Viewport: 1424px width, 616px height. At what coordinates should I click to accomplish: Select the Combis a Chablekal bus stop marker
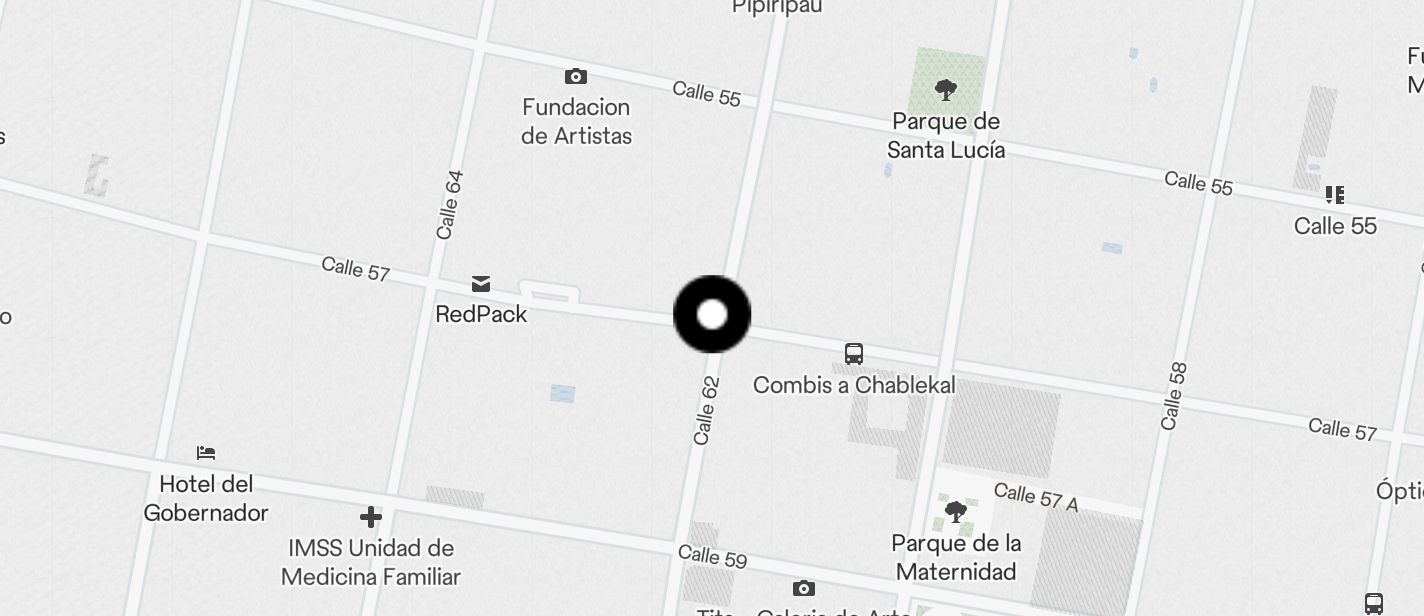[x=854, y=354]
